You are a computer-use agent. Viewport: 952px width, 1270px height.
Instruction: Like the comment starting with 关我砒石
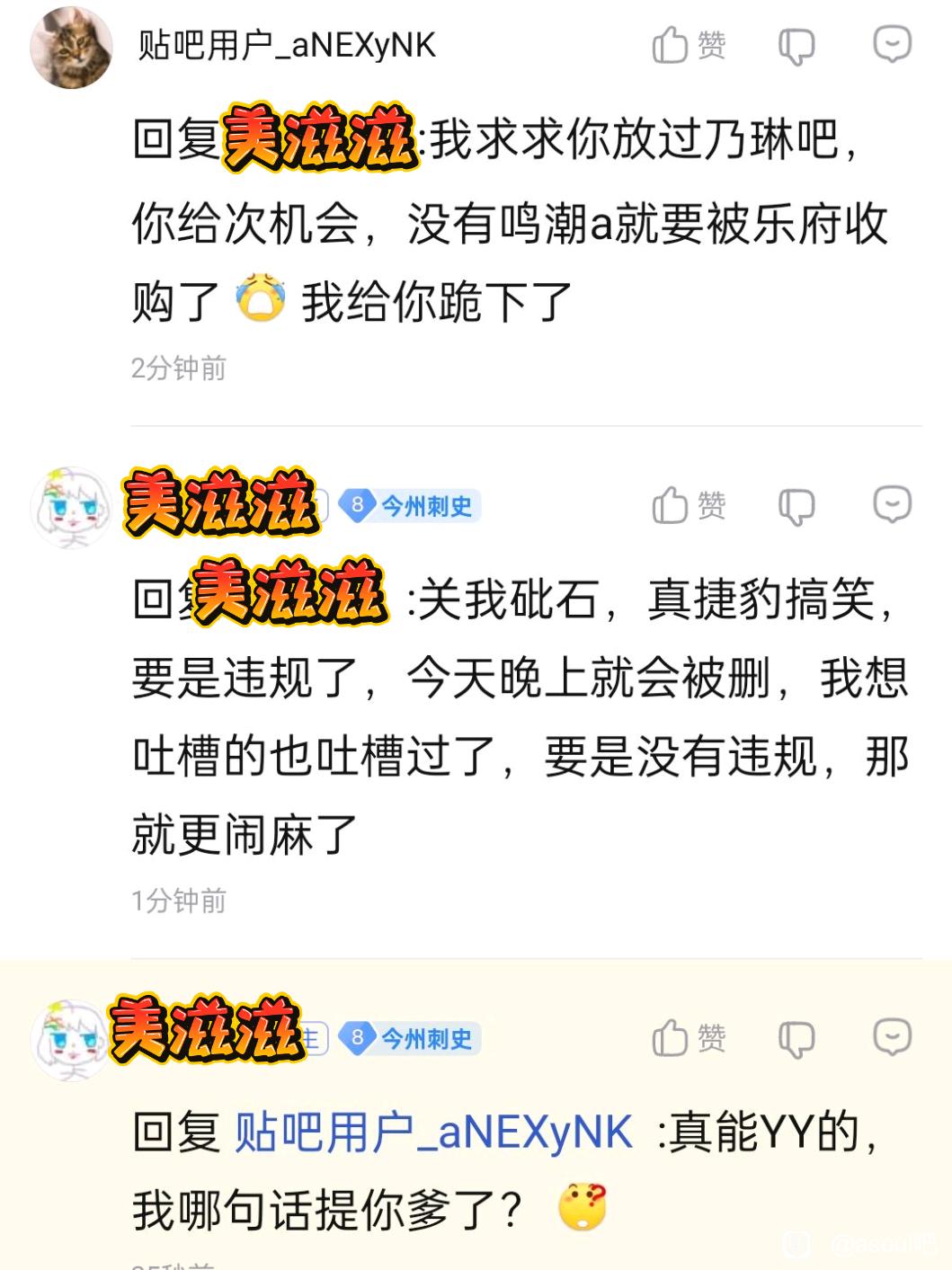[689, 506]
